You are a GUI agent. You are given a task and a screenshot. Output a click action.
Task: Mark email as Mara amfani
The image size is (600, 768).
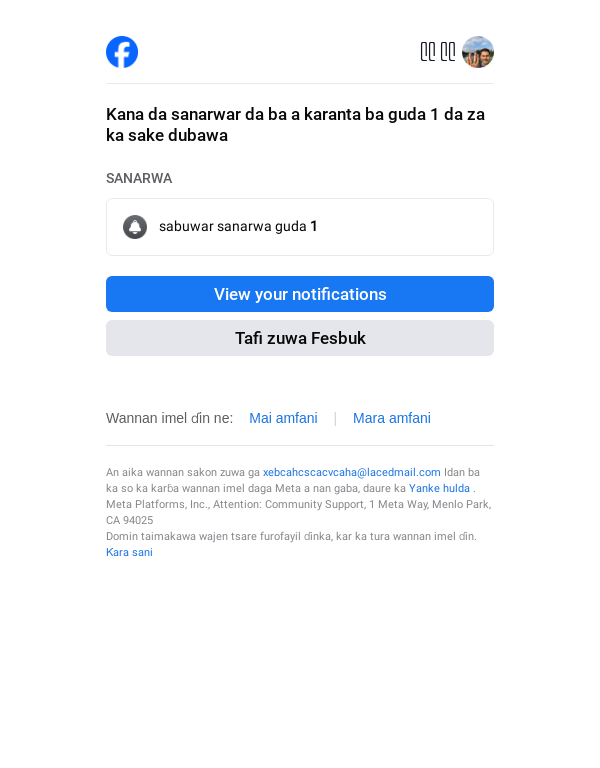(392, 418)
